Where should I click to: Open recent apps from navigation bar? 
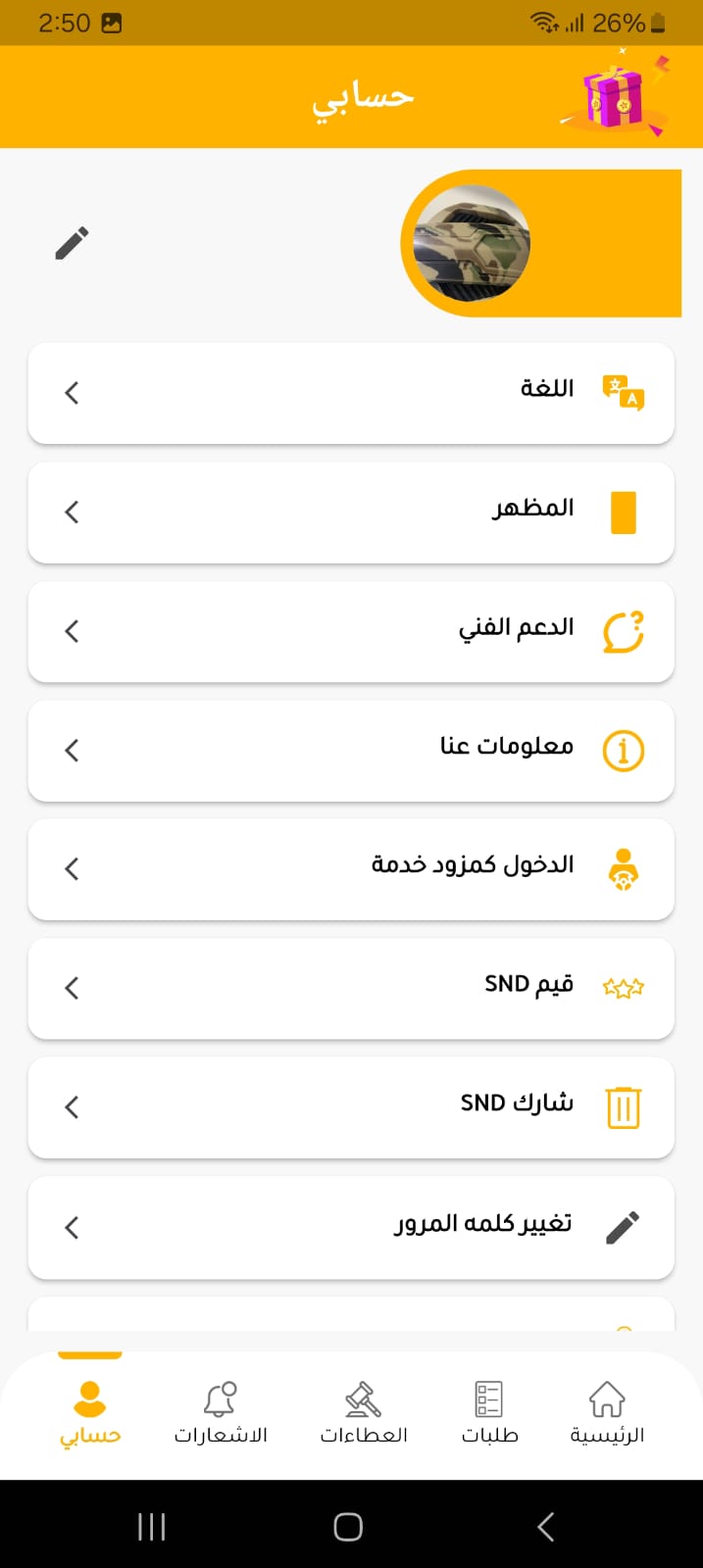pyautogui.click(x=152, y=1526)
